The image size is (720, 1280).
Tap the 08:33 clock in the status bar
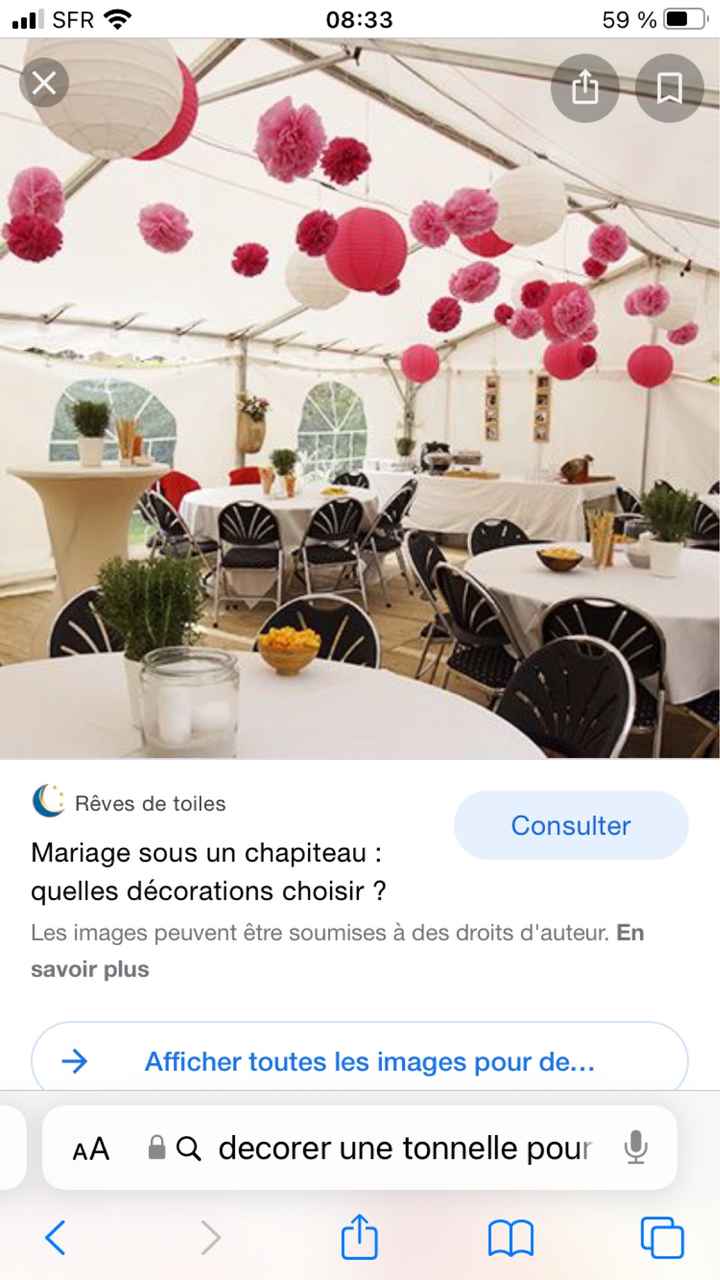(x=359, y=18)
